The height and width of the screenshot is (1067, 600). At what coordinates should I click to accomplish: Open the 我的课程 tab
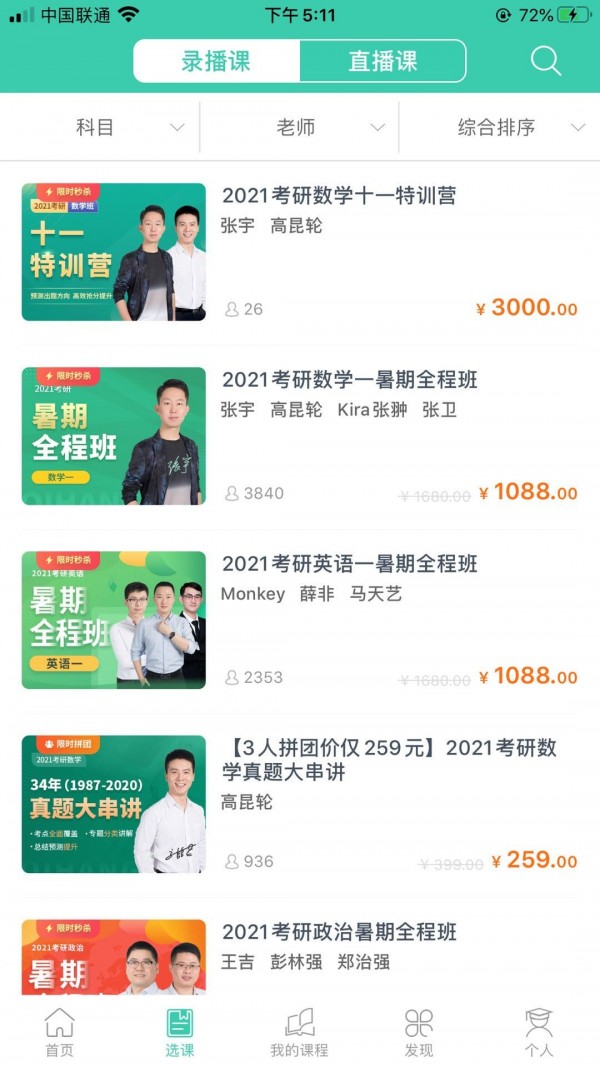[299, 1033]
